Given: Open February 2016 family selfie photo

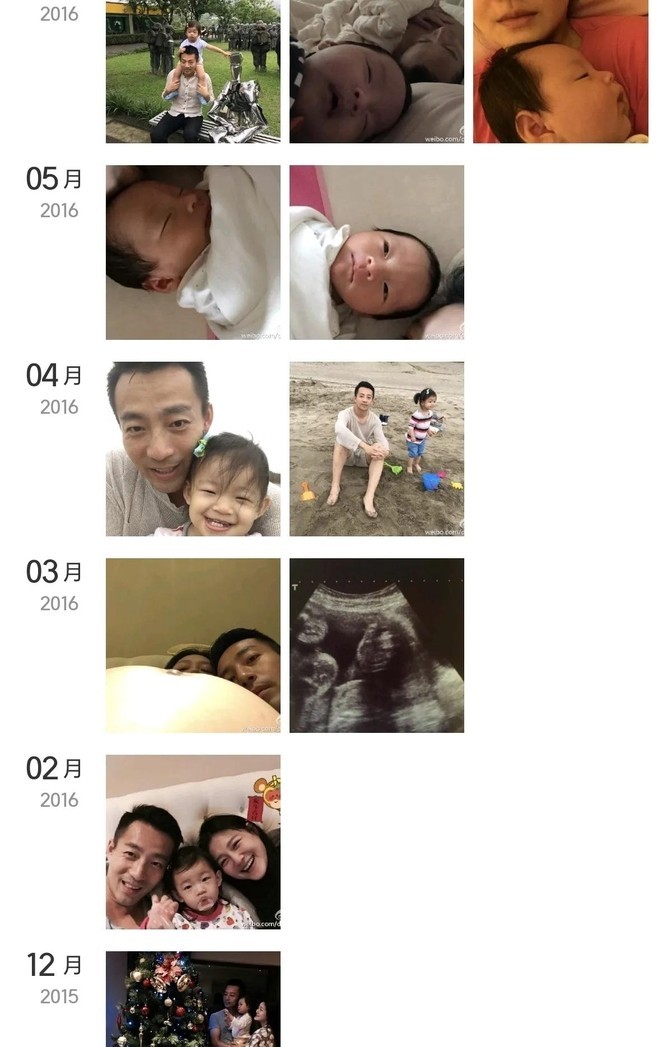Looking at the screenshot, I should coord(193,842).
